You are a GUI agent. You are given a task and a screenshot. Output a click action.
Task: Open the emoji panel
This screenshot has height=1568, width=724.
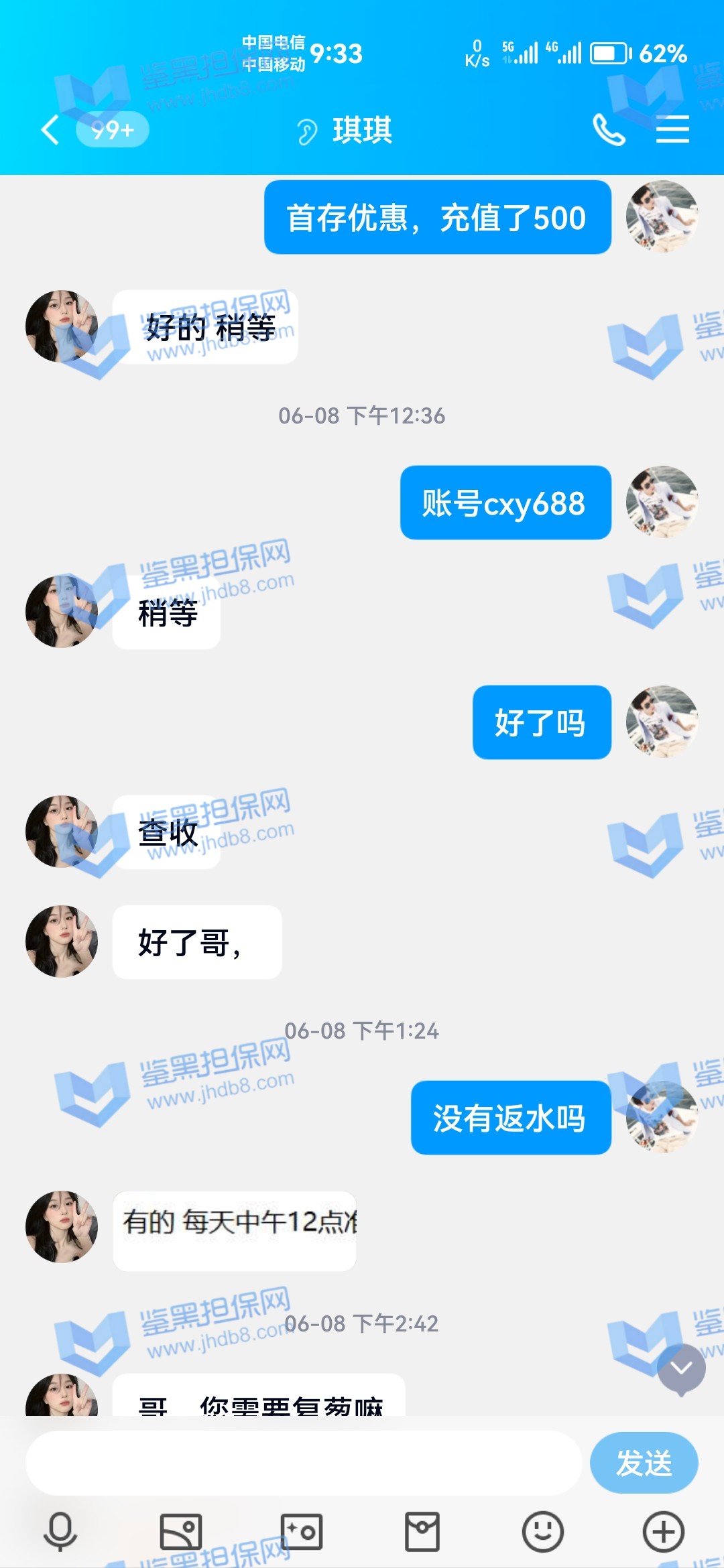(542, 1532)
